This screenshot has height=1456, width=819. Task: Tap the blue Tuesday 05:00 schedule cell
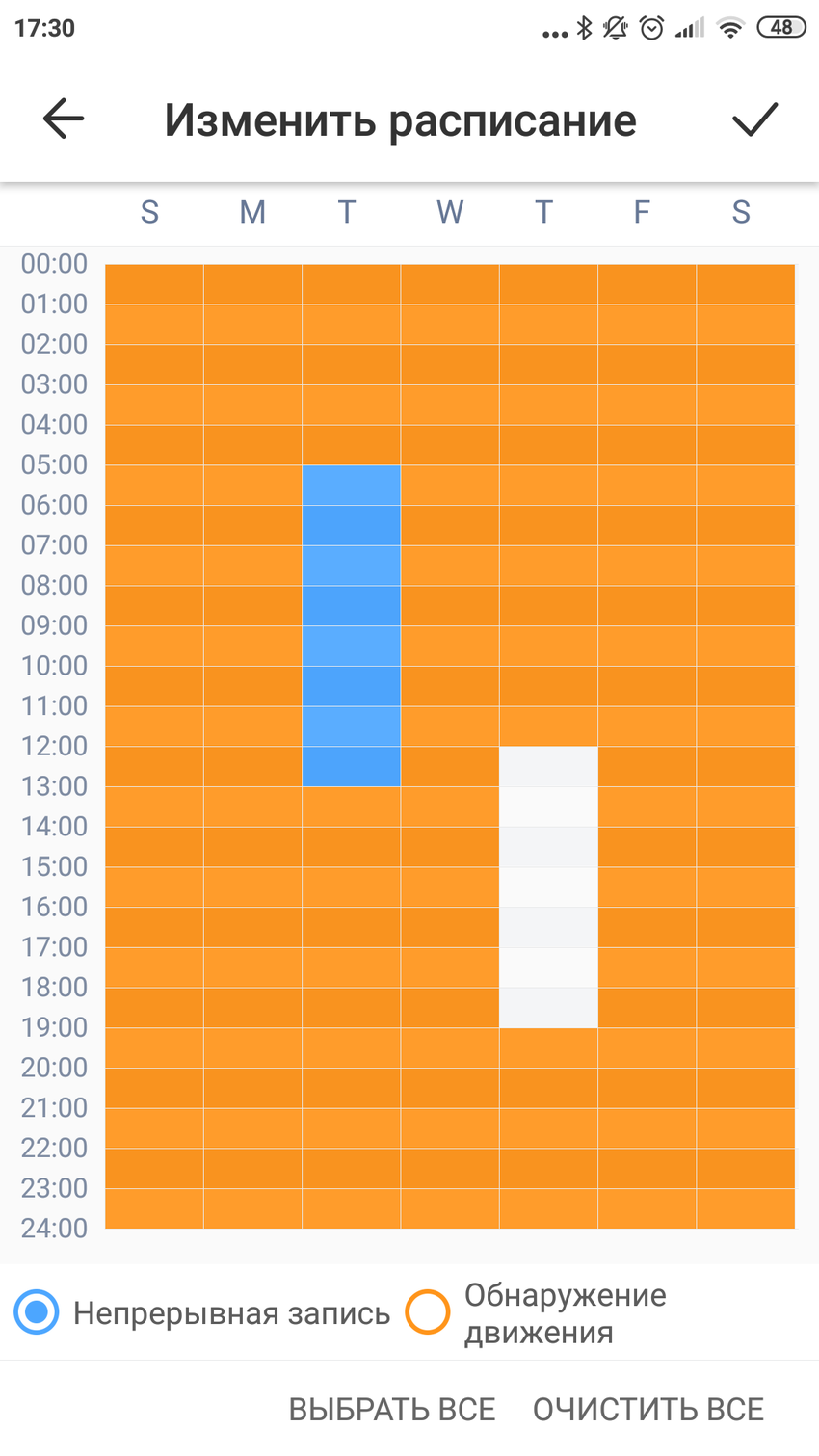click(351, 485)
